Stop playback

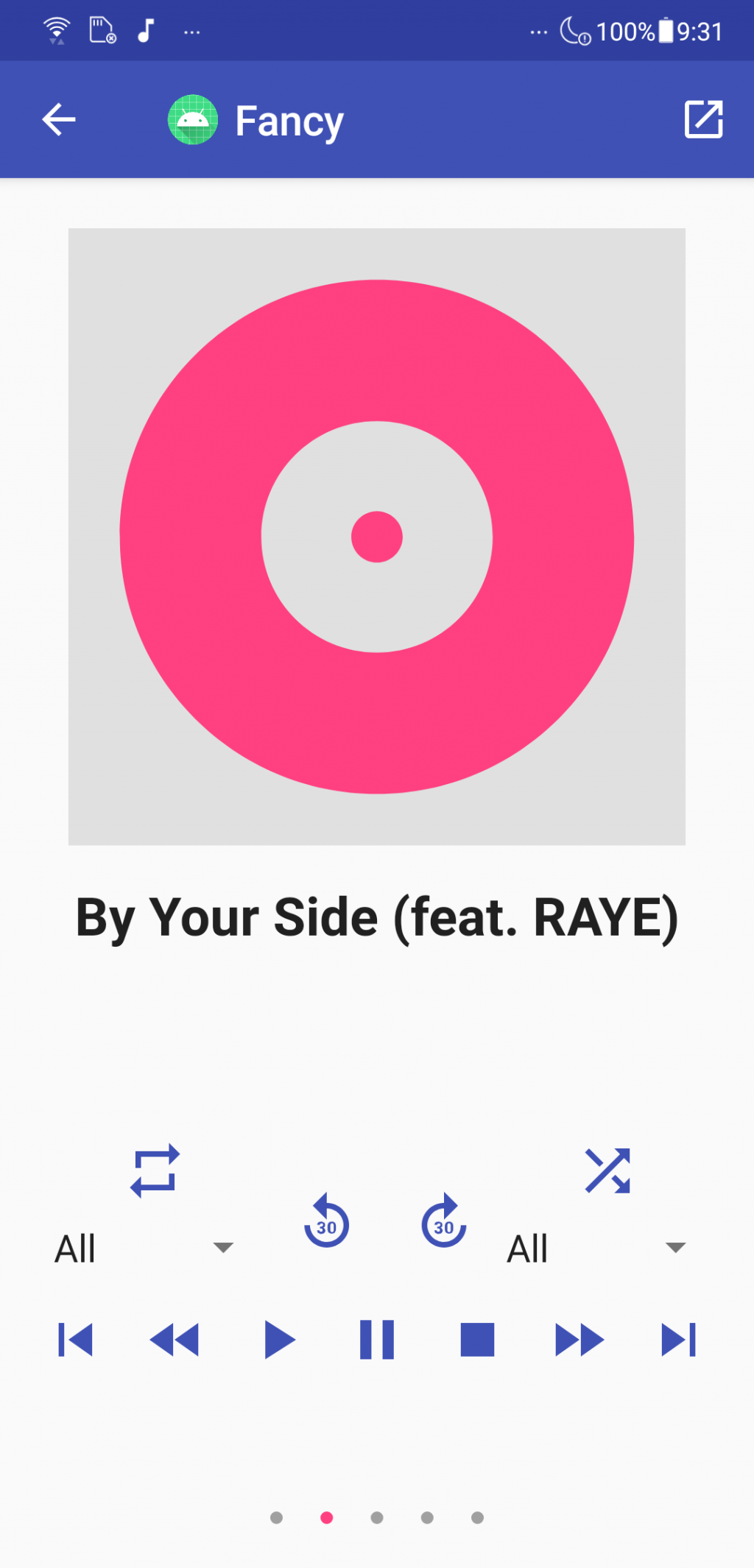pos(477,1339)
